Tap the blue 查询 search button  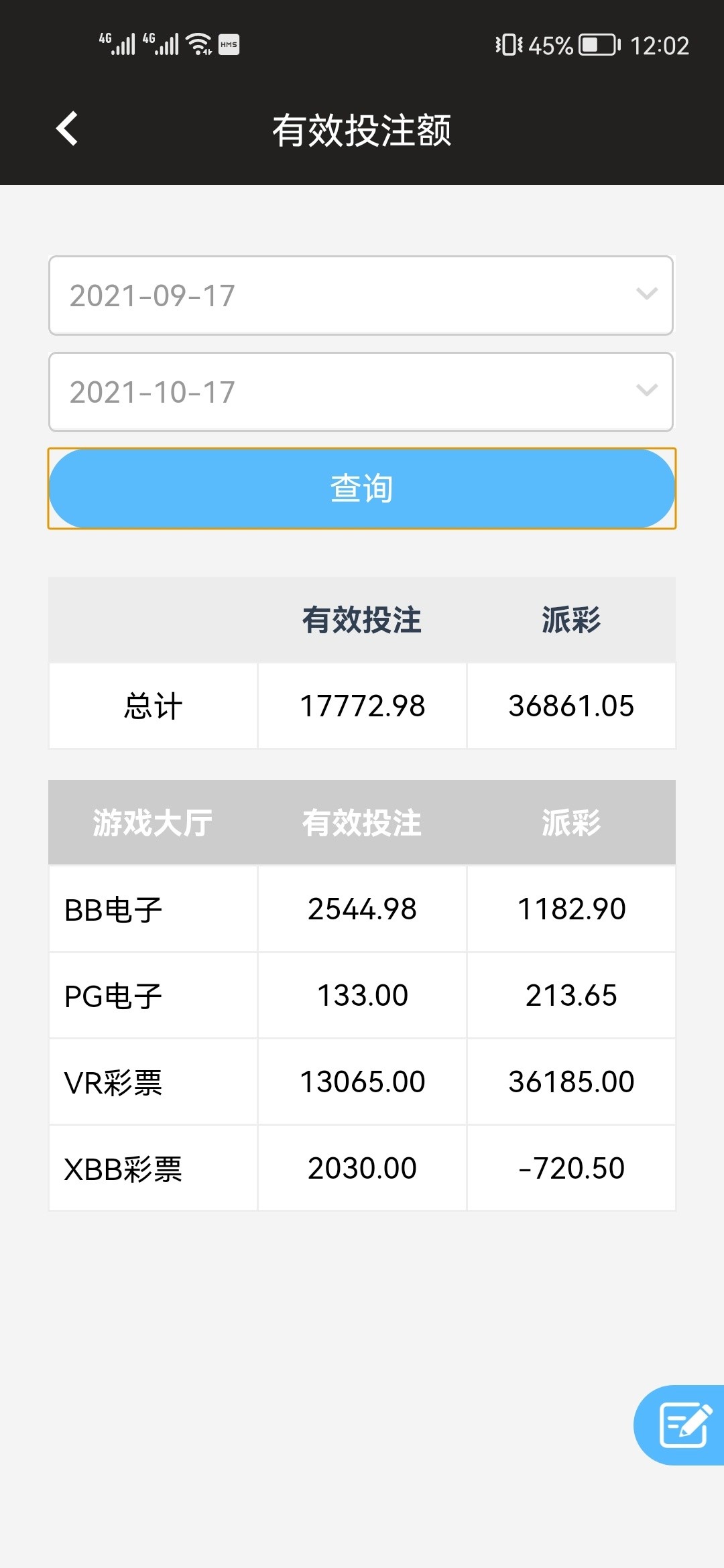pos(362,488)
